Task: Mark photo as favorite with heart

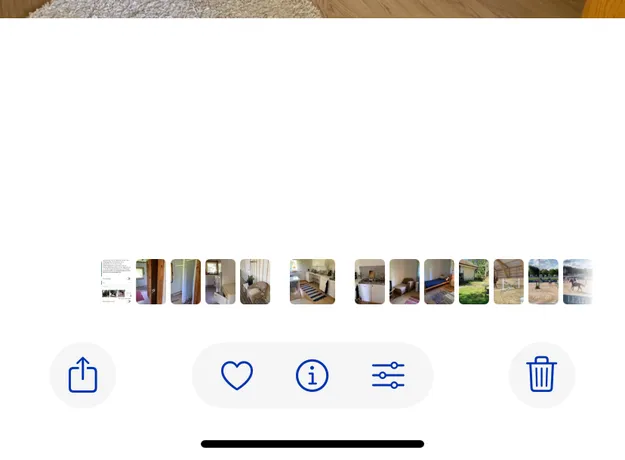Action: point(237,375)
